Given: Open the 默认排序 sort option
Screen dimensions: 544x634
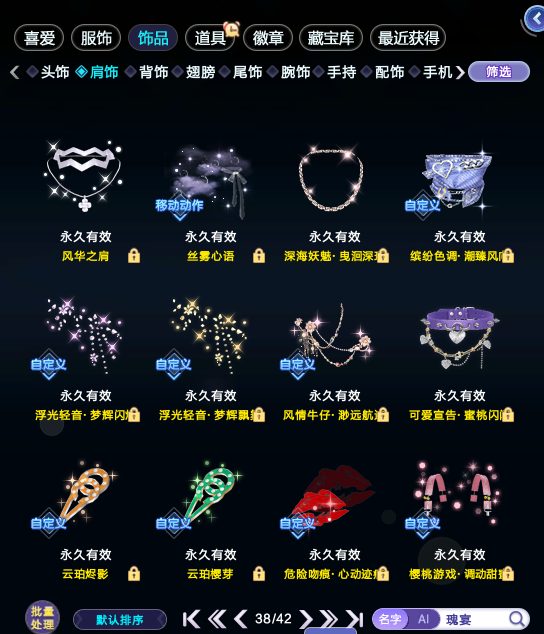Looking at the screenshot, I should coord(120,620).
